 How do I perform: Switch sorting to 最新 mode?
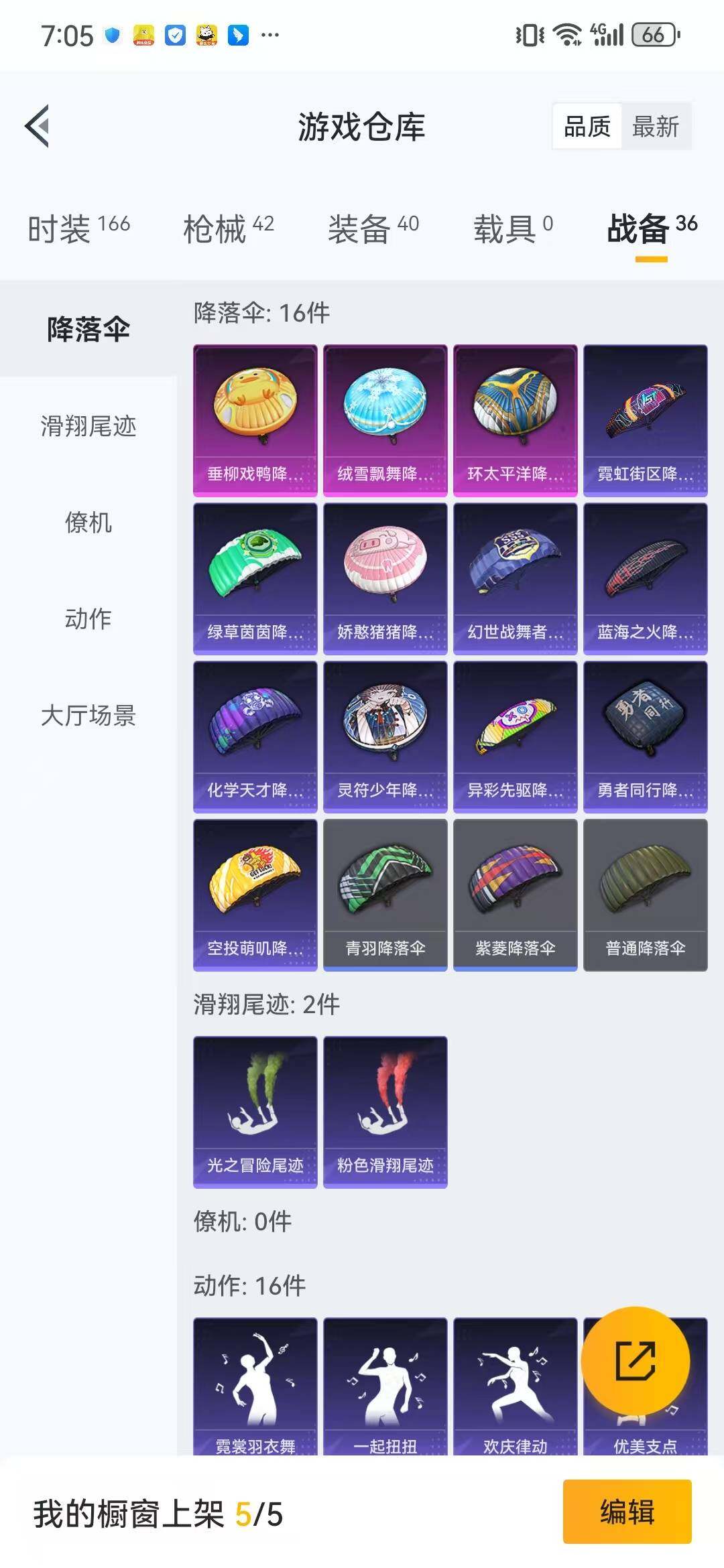tap(654, 126)
